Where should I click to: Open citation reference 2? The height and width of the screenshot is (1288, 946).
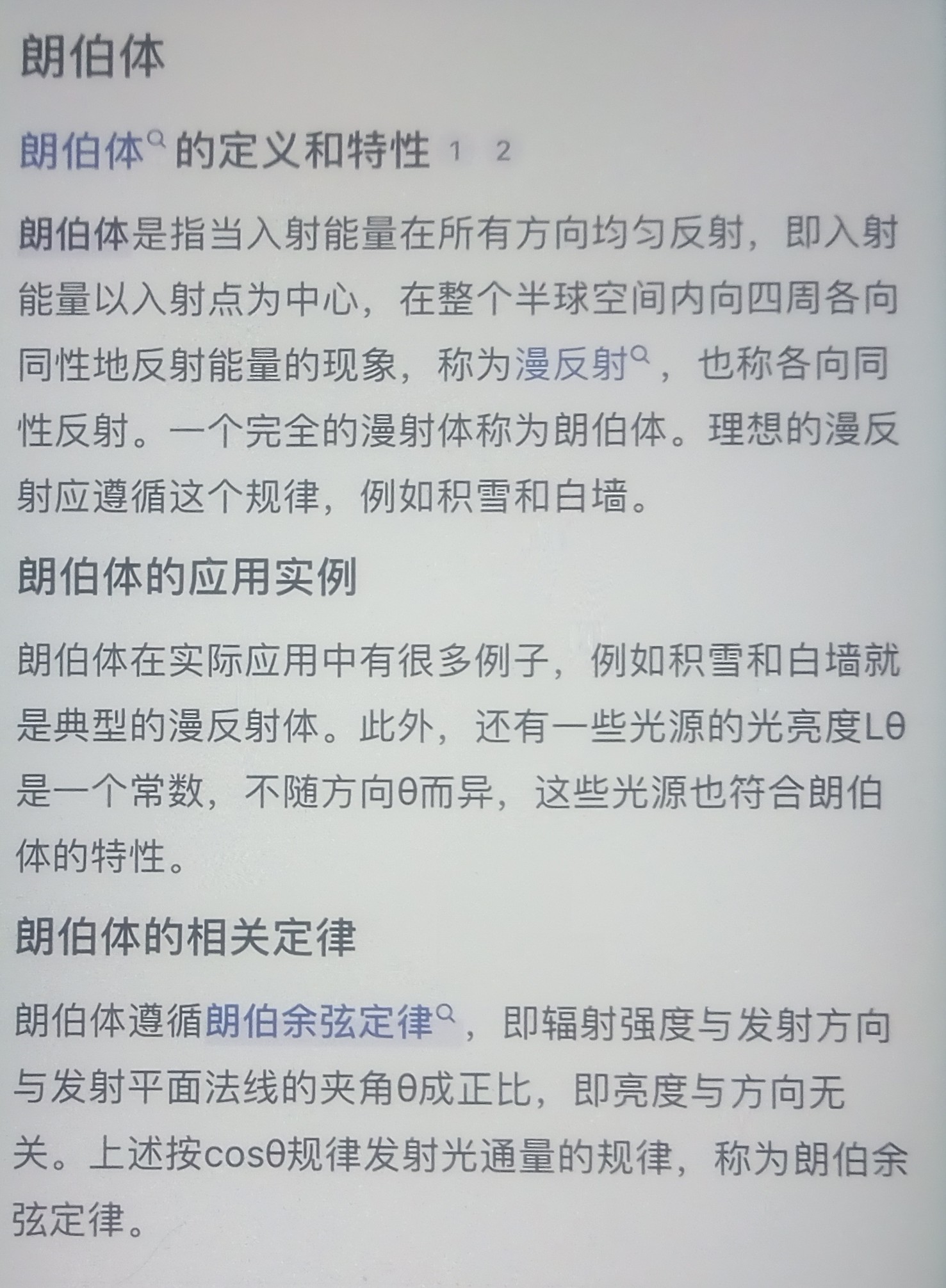(x=503, y=152)
